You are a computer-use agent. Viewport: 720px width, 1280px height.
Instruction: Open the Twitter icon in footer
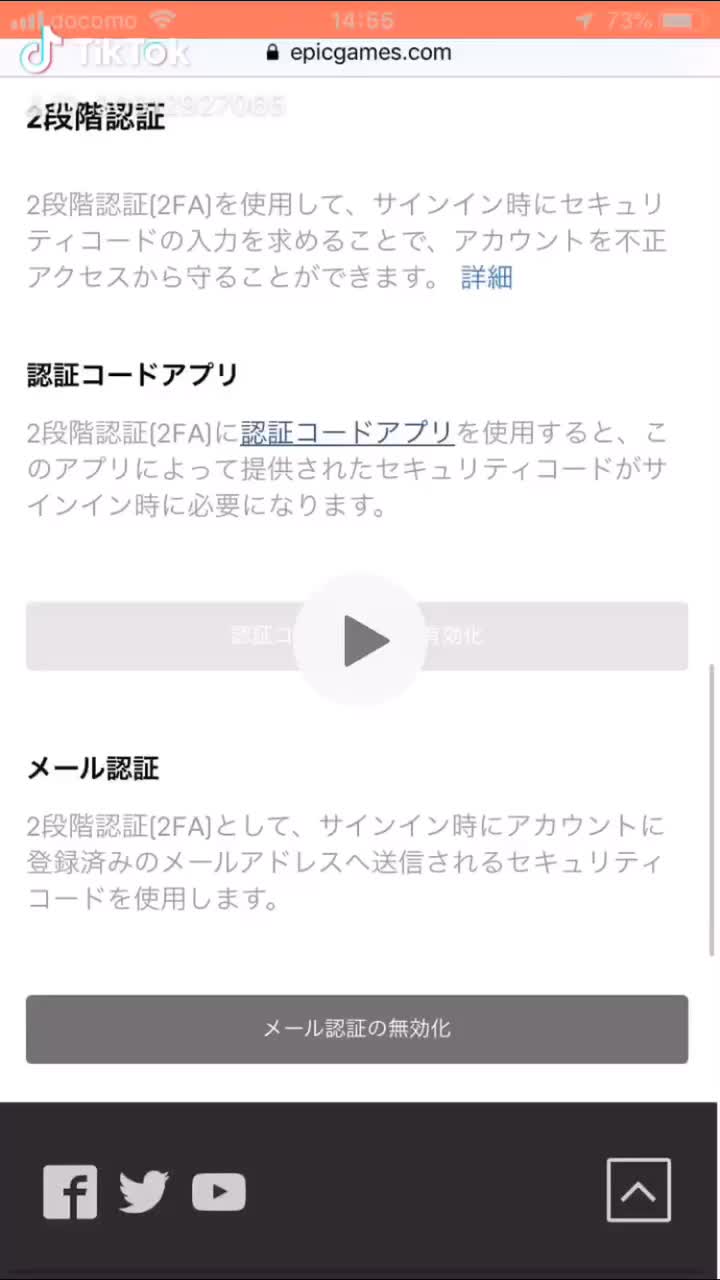point(144,1192)
